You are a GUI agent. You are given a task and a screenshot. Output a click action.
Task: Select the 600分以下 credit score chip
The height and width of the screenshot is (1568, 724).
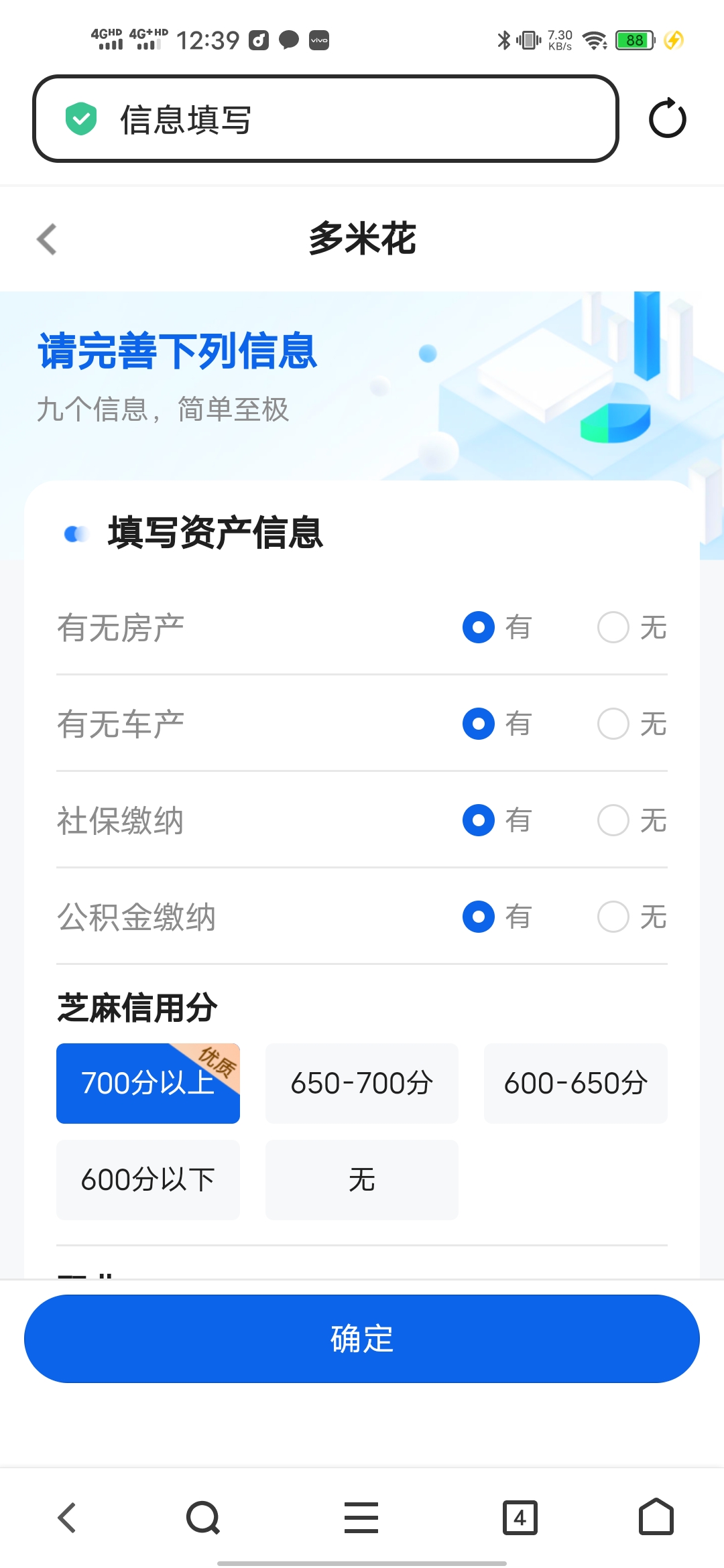[x=148, y=1180]
